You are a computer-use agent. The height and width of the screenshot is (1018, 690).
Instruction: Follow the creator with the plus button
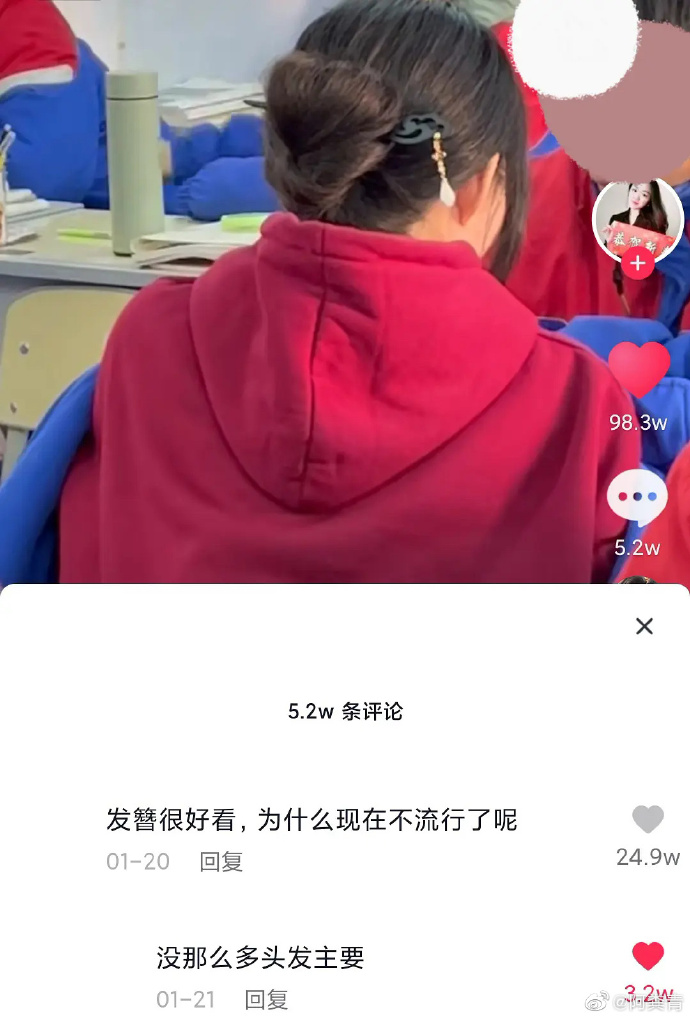(x=638, y=265)
